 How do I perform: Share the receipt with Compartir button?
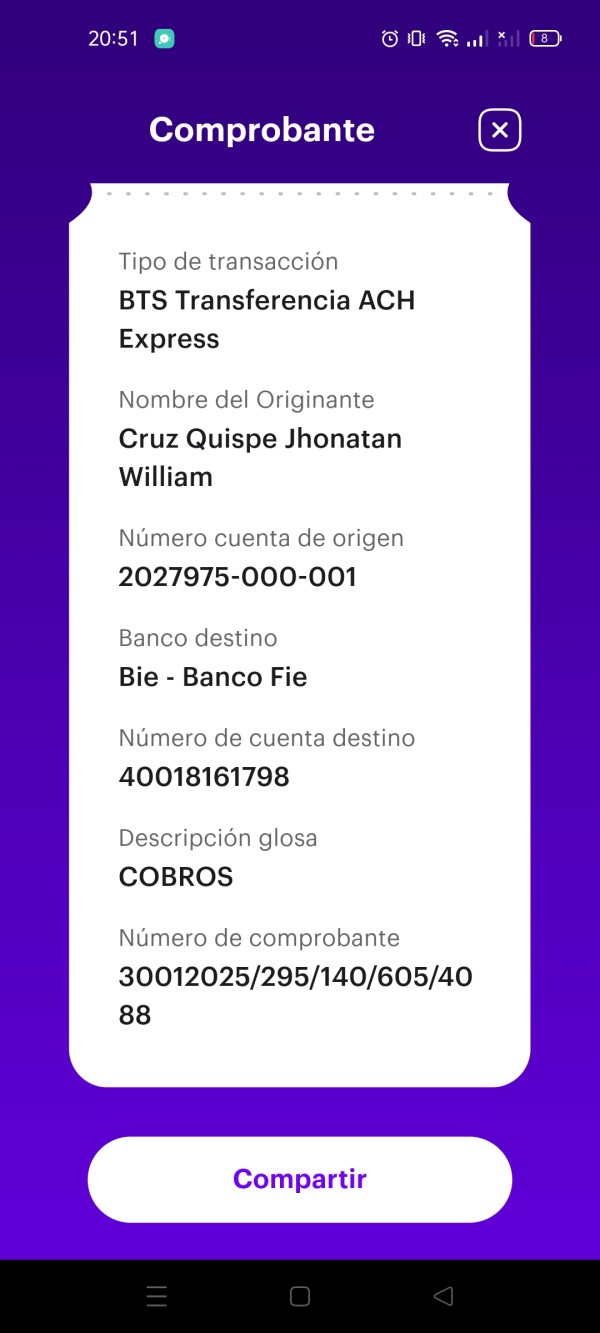click(300, 1179)
